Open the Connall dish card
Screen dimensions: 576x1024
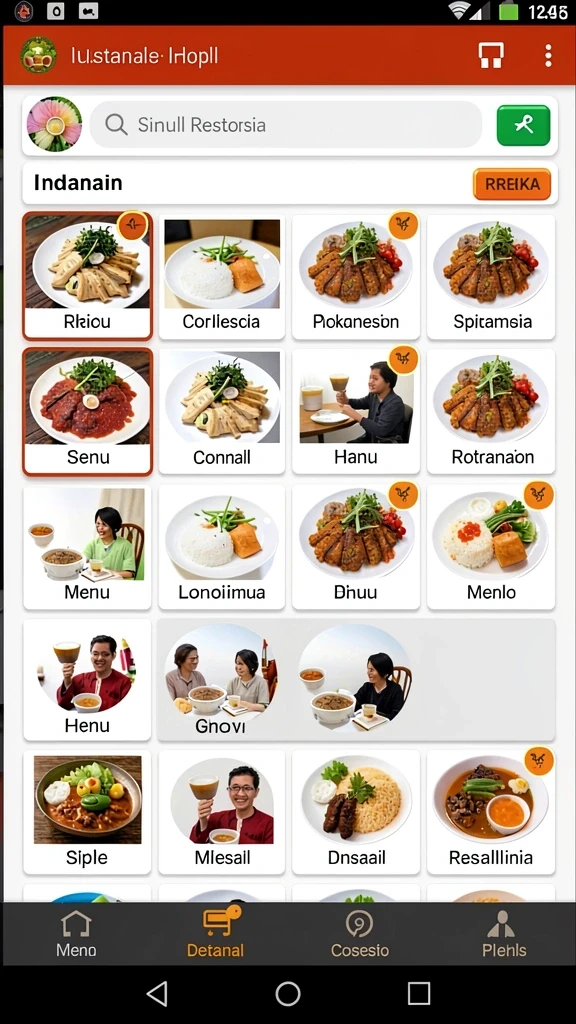coord(221,411)
